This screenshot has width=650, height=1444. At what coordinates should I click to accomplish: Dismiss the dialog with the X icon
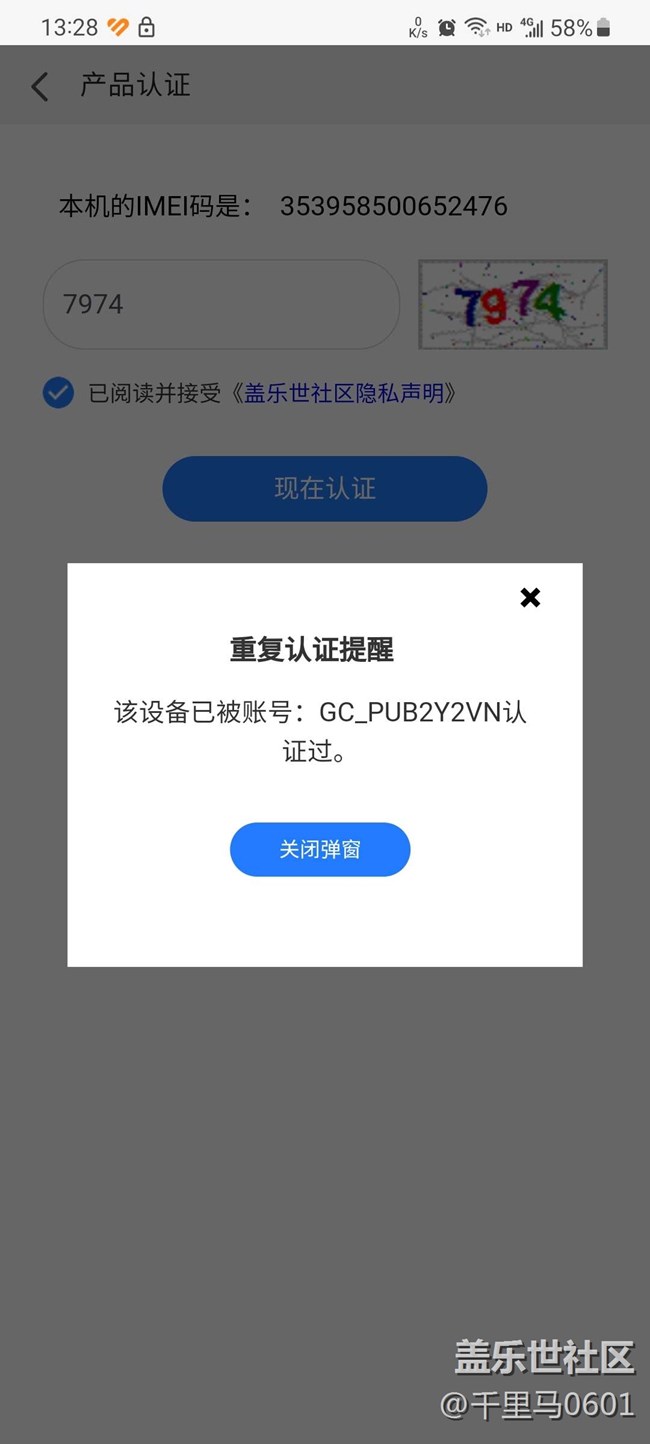tap(530, 598)
